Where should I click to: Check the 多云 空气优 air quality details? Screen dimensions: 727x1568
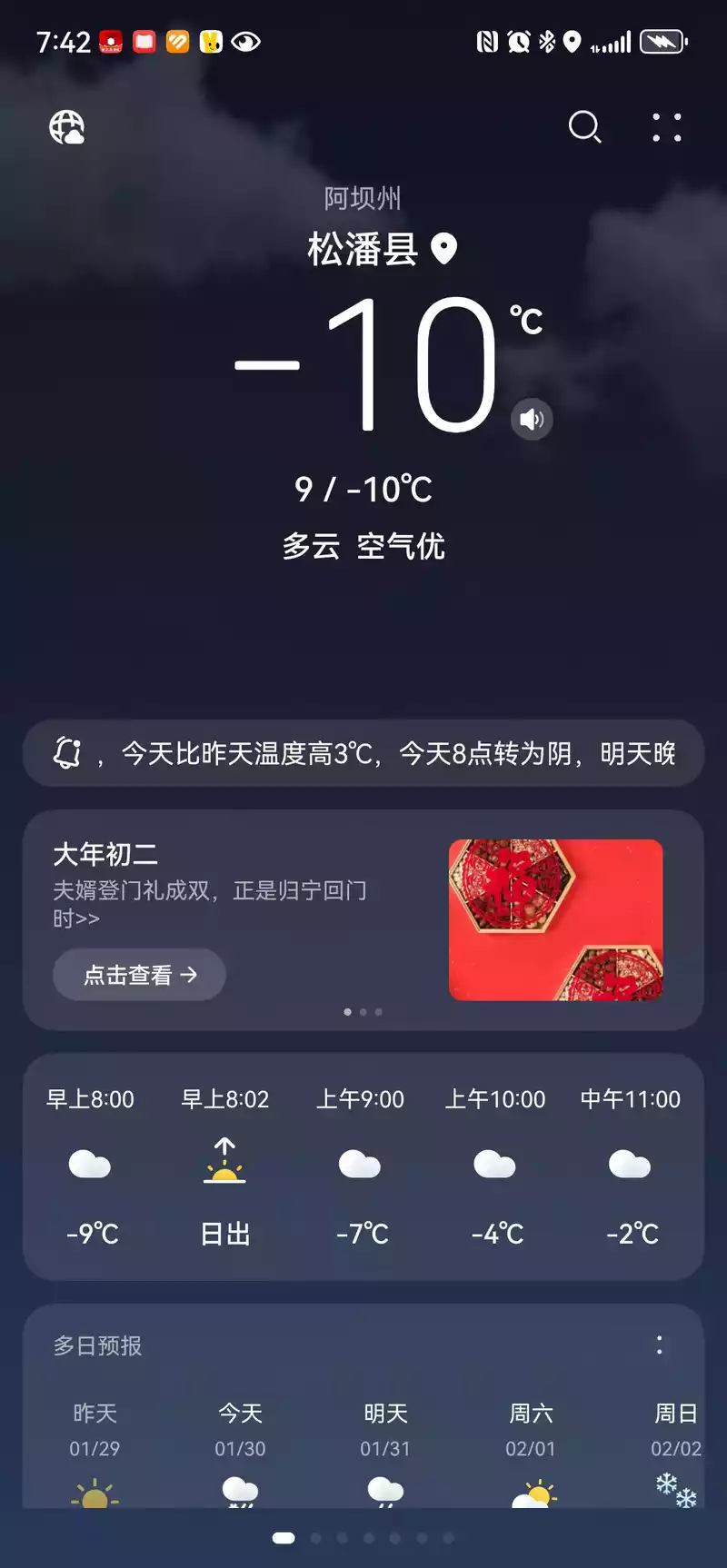click(363, 546)
